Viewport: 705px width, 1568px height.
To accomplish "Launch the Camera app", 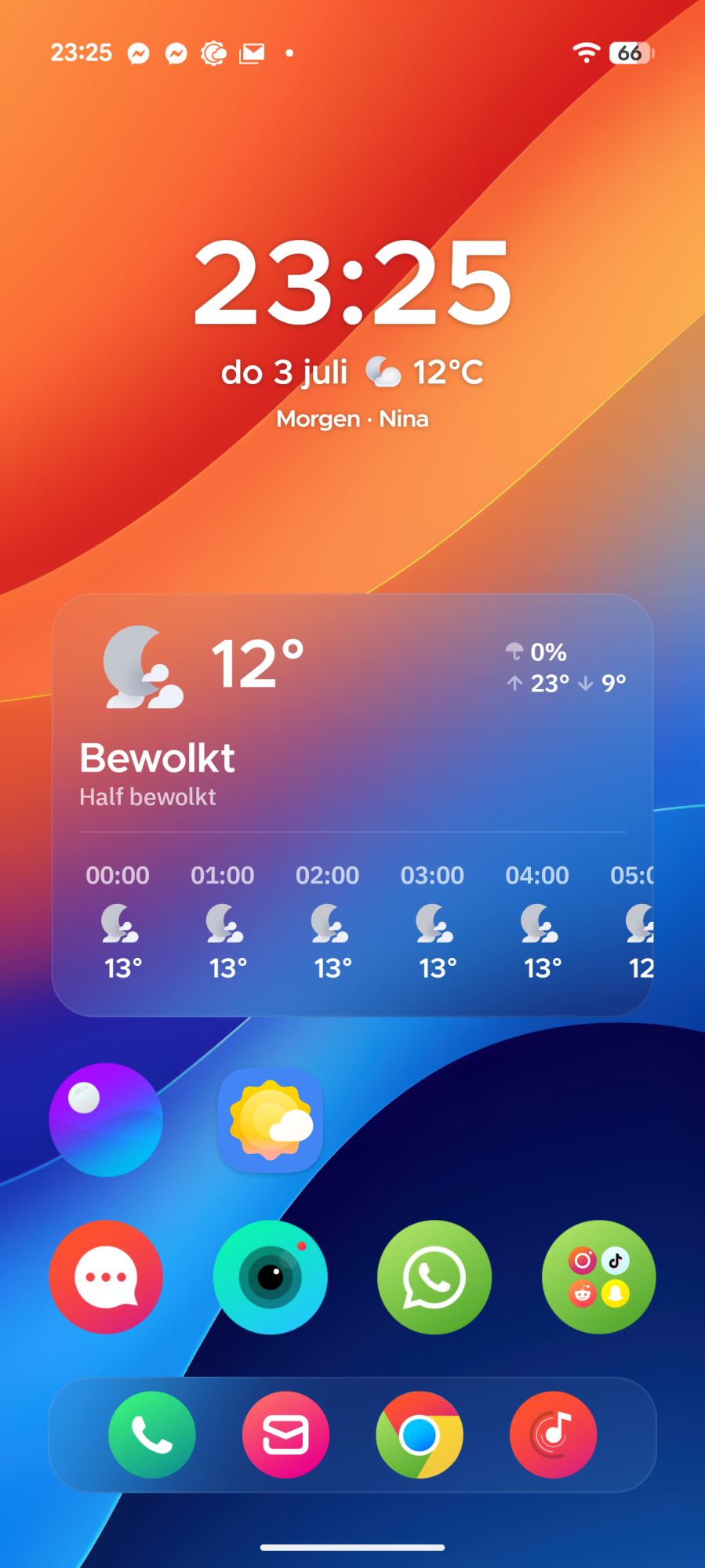I will tap(271, 1276).
